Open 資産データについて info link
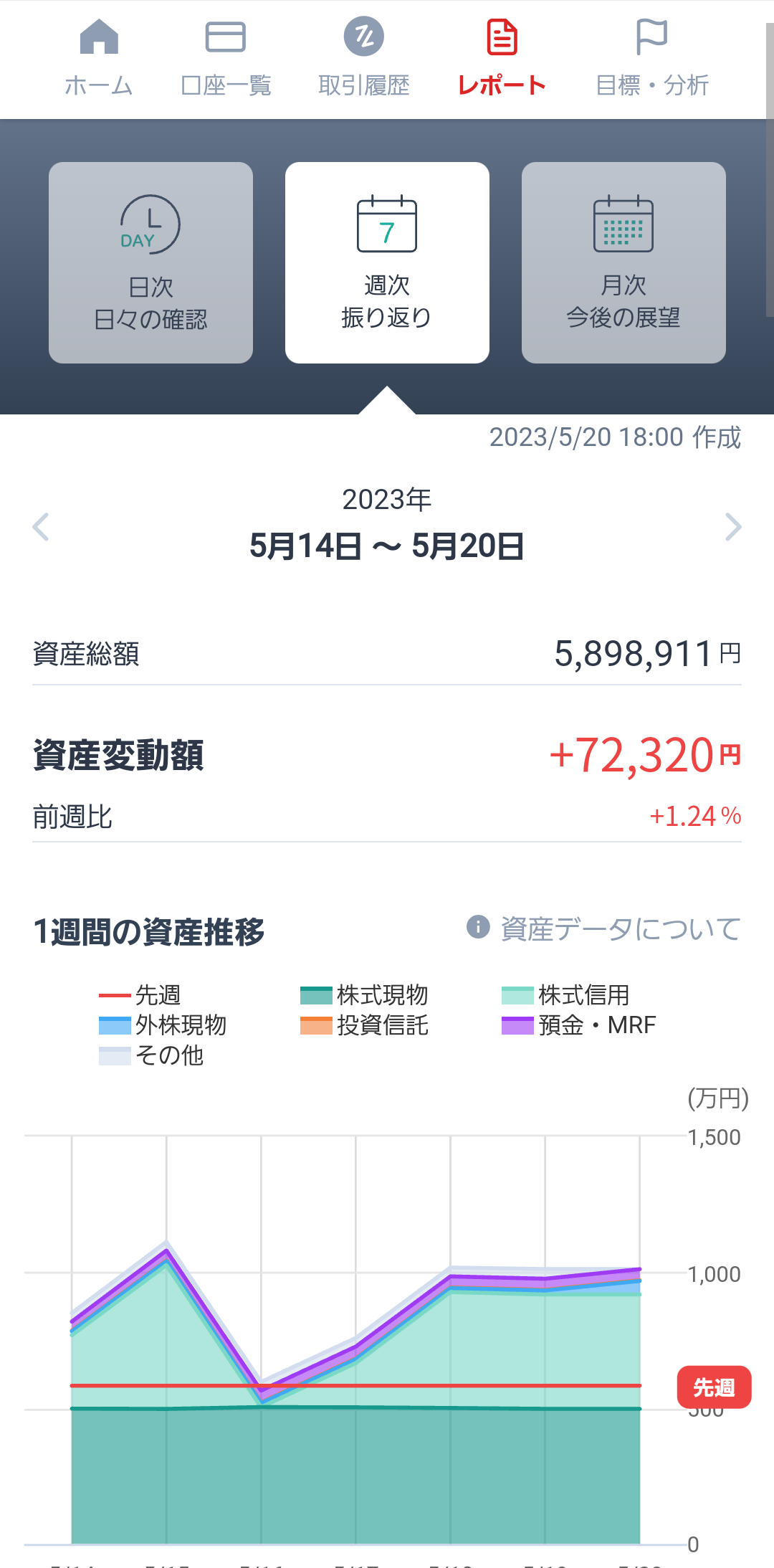The image size is (774, 1568). click(x=605, y=928)
